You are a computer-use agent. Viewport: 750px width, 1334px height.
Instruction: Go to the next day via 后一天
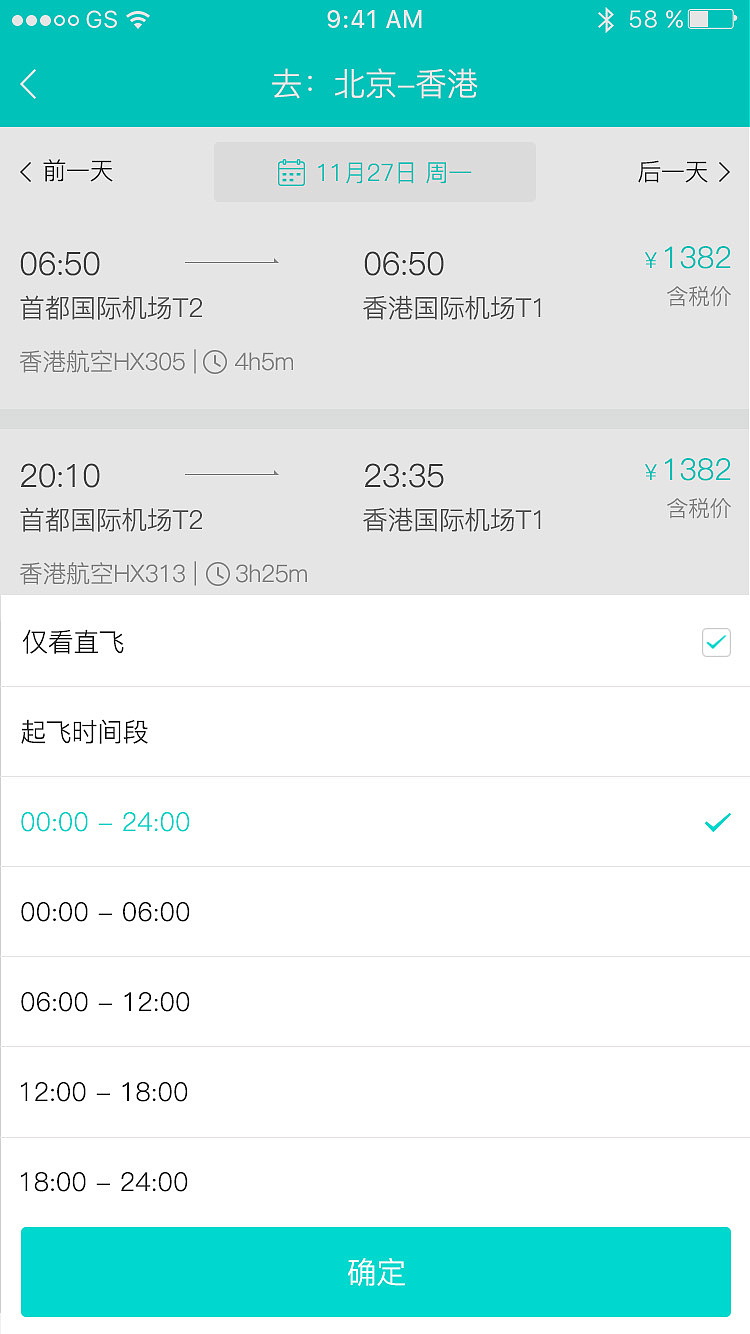[684, 171]
